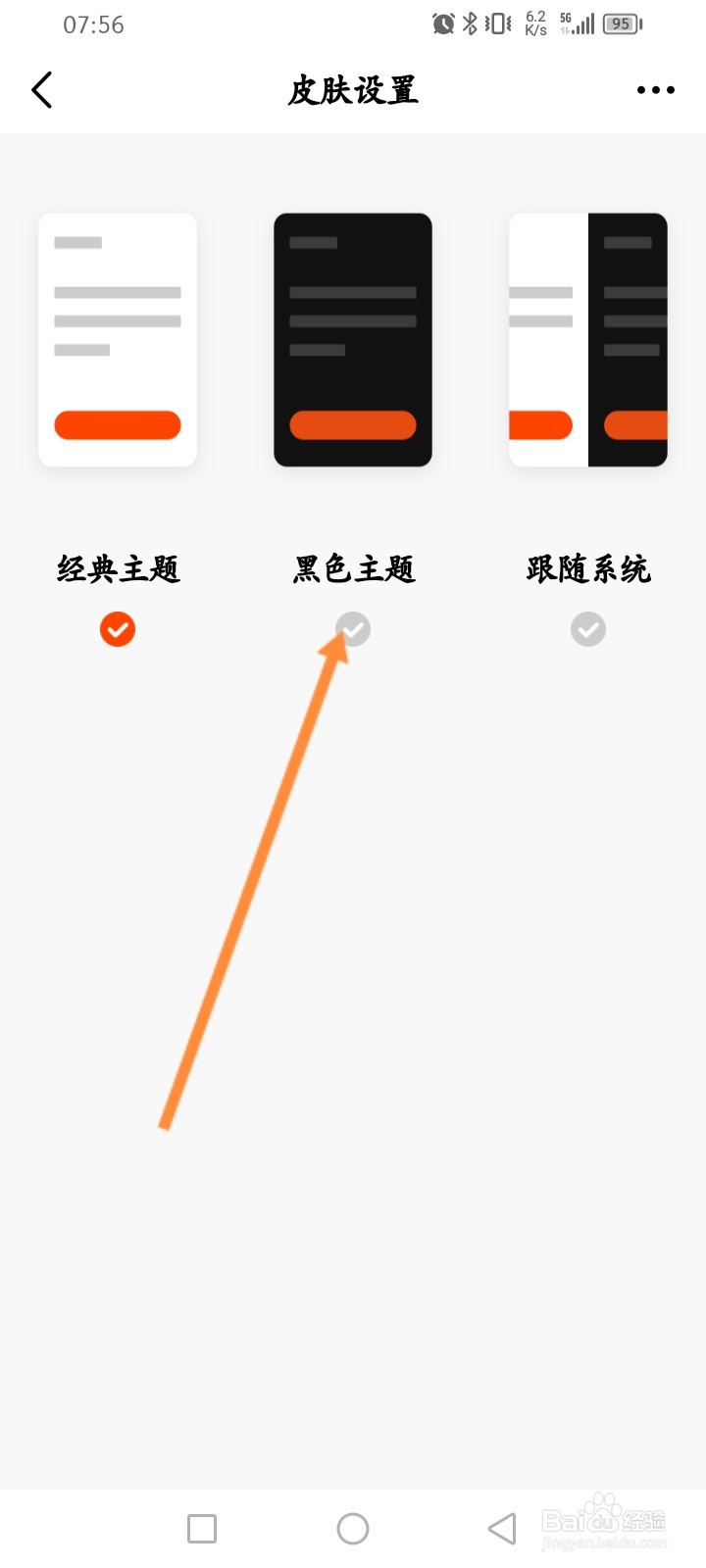Screen dimensions: 706x1568
Task: Select the 黑色主题 radio button
Action: click(x=353, y=629)
